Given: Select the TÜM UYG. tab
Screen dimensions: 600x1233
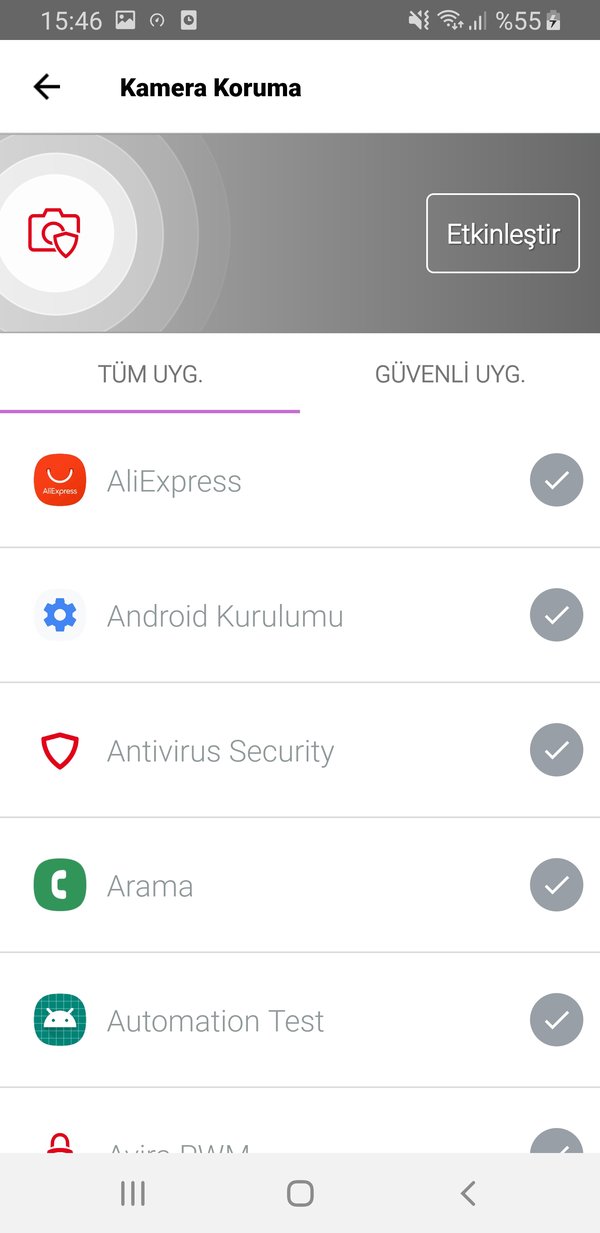Looking at the screenshot, I should point(150,375).
